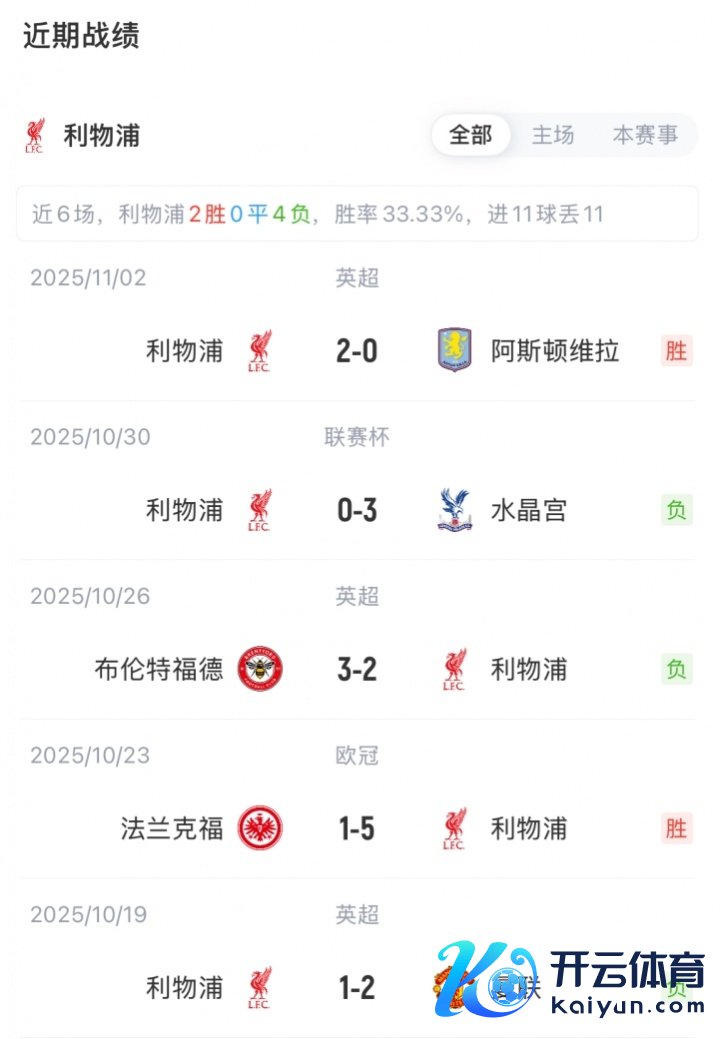The width and height of the screenshot is (720, 1039).
Task: View the 法兰克福 vs 利物浦 1-5 match
Action: click(357, 828)
